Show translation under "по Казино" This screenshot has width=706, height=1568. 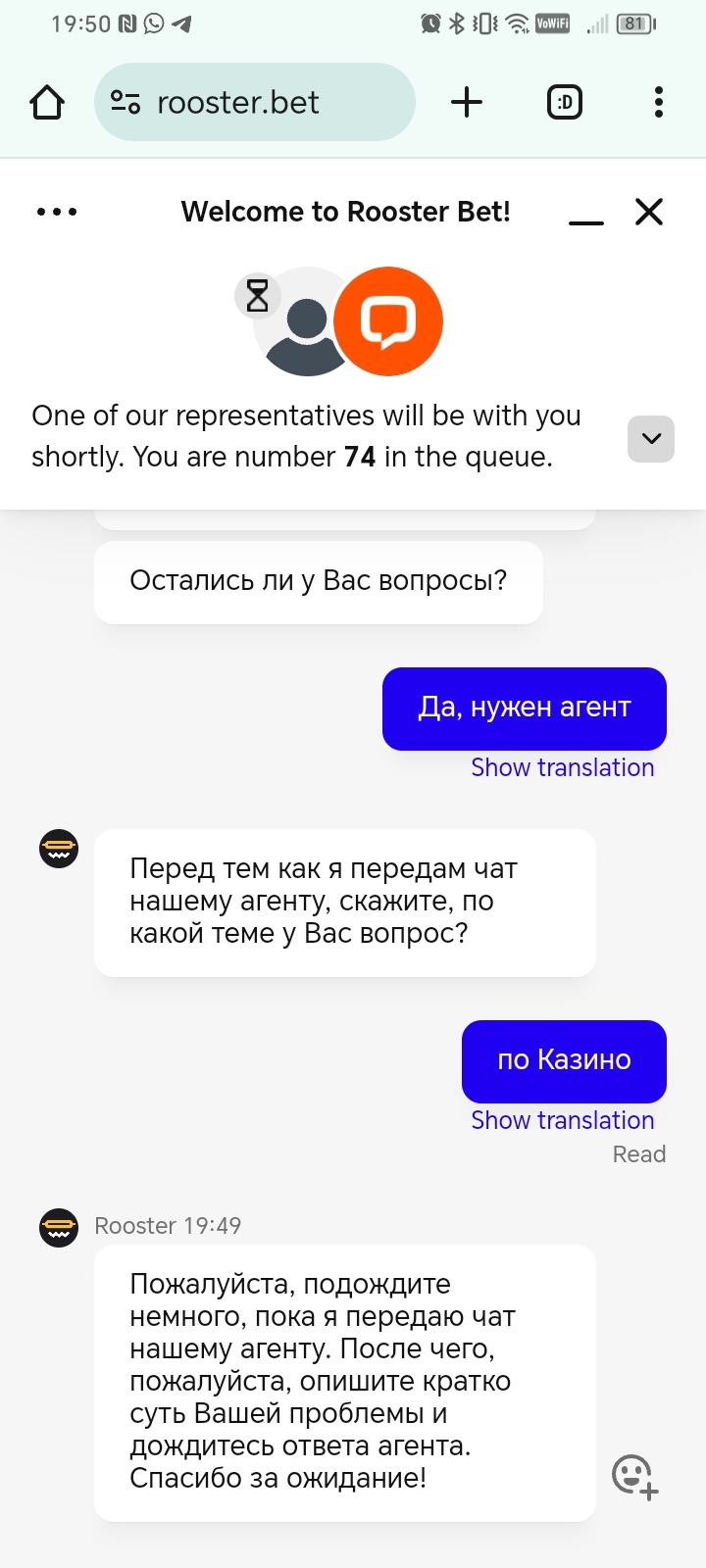563,1120
